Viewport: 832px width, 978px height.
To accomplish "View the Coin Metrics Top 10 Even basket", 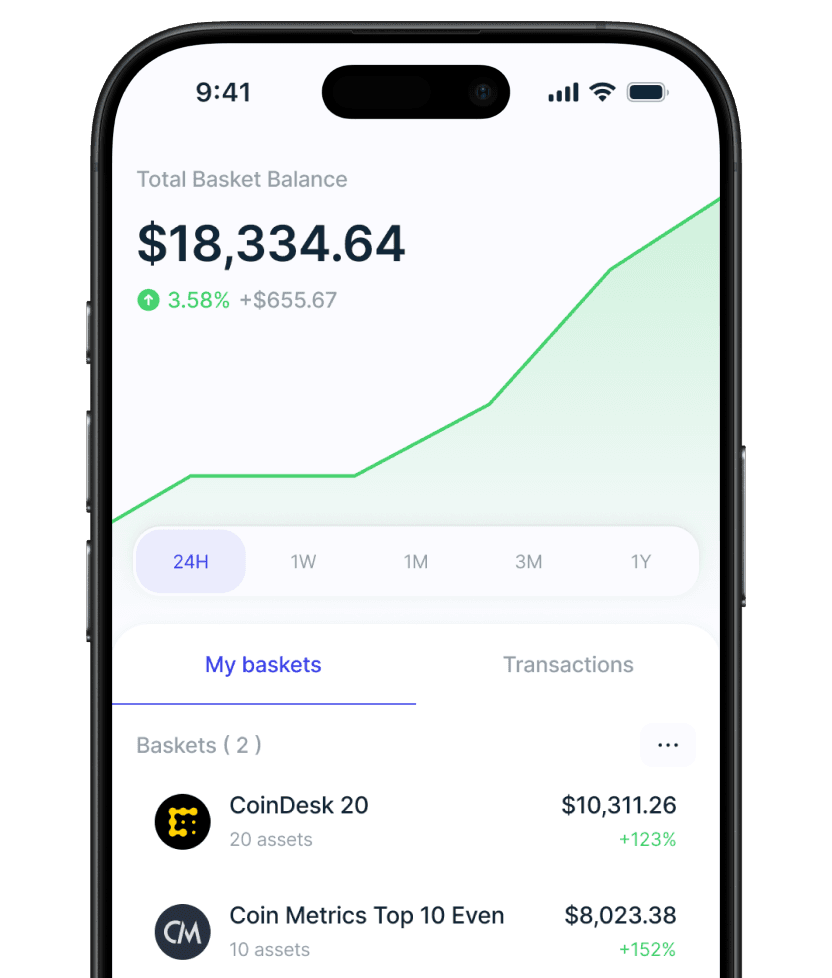I will [366, 916].
